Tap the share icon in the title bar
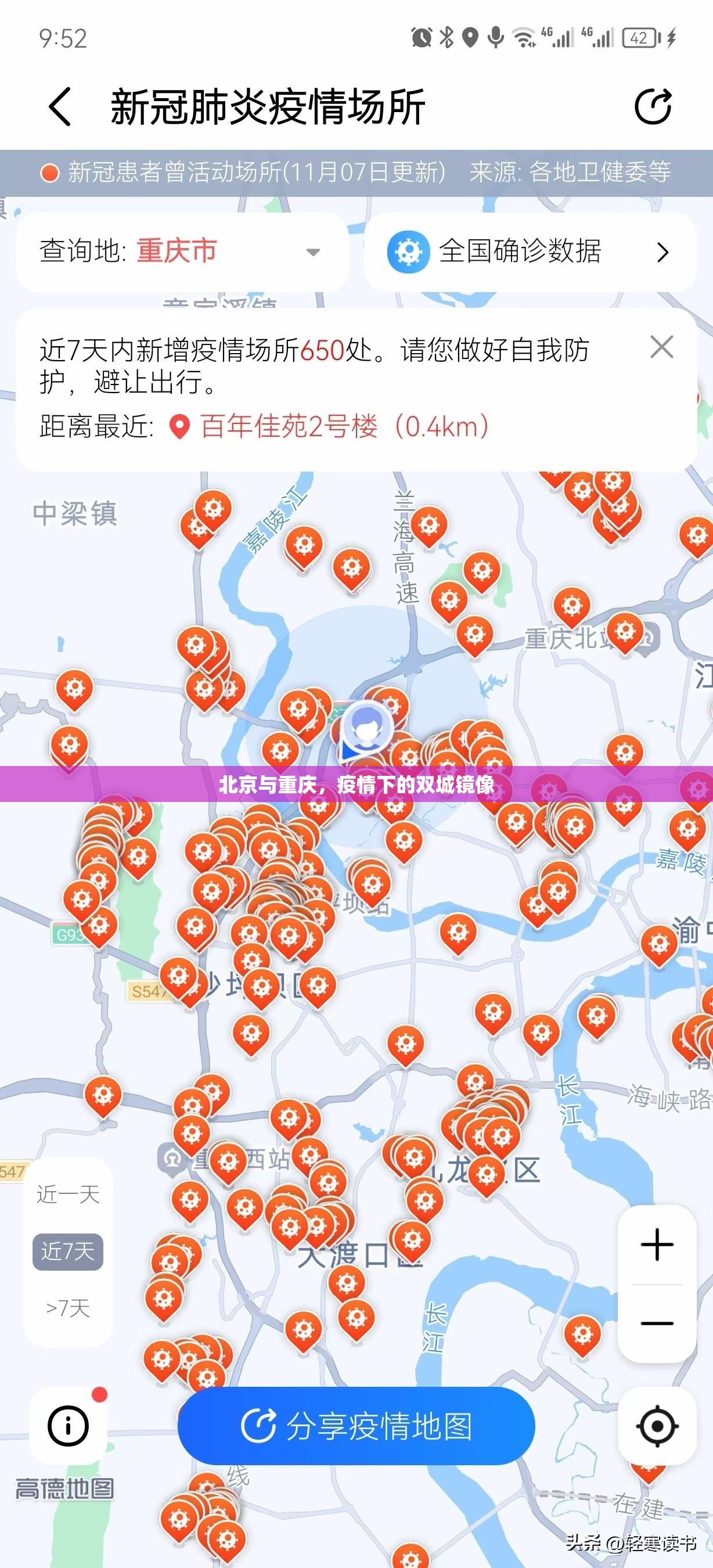 click(x=653, y=107)
